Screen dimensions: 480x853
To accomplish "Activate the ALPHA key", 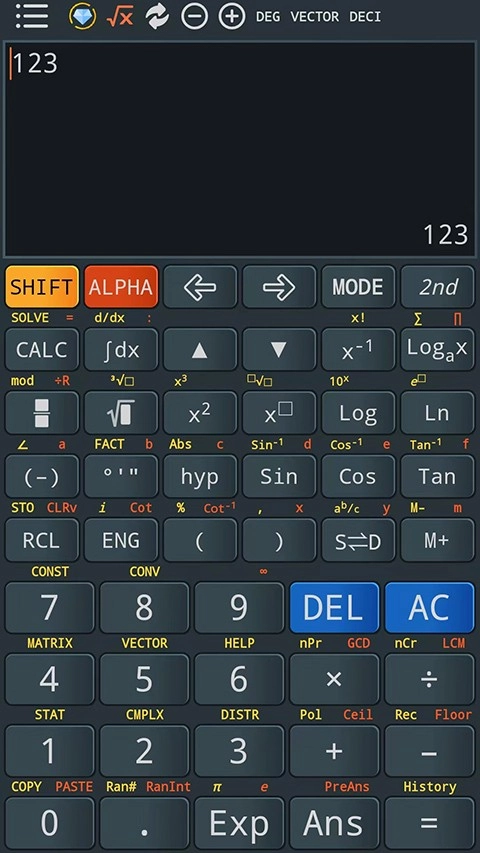I will click(x=121, y=287).
